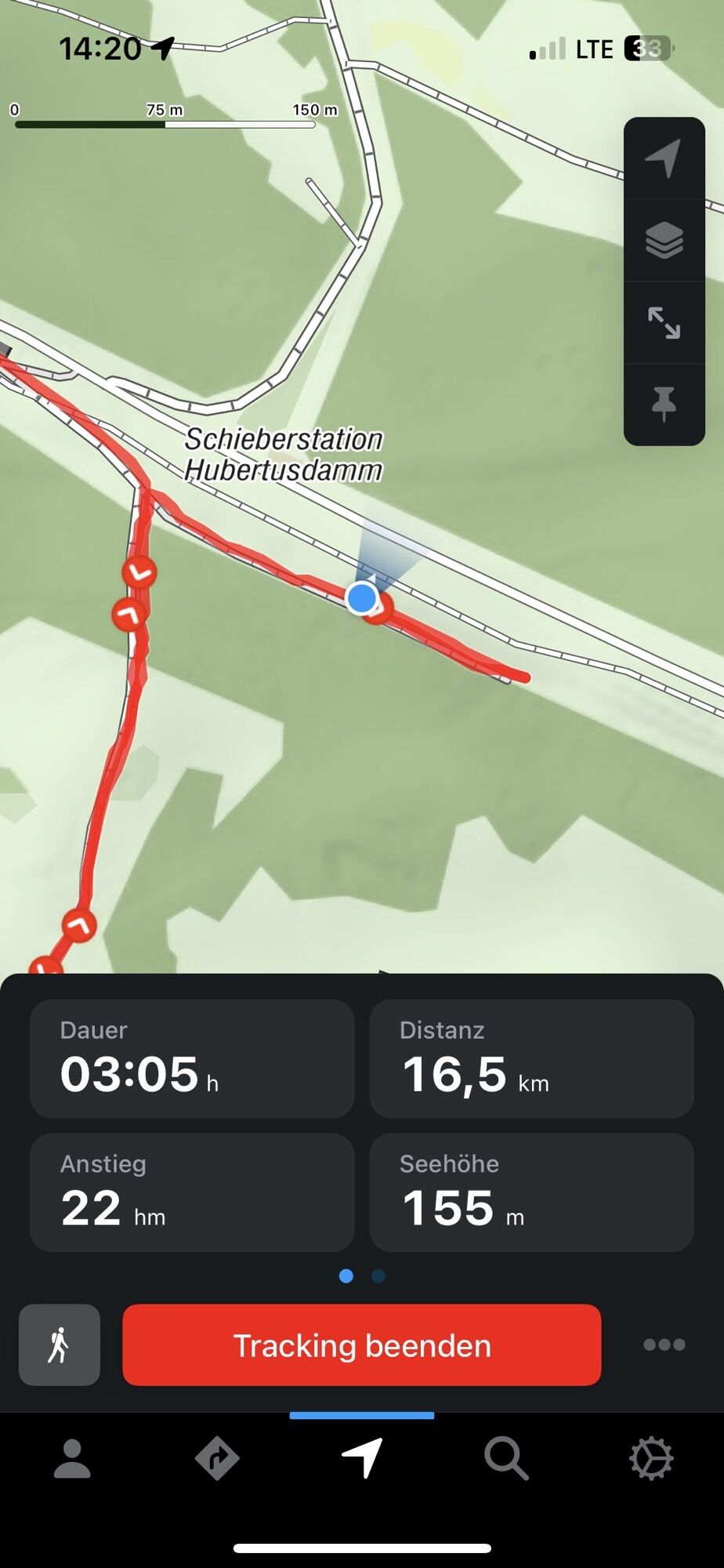Change the walking activity type
The image size is (724, 1568).
coord(60,1345)
